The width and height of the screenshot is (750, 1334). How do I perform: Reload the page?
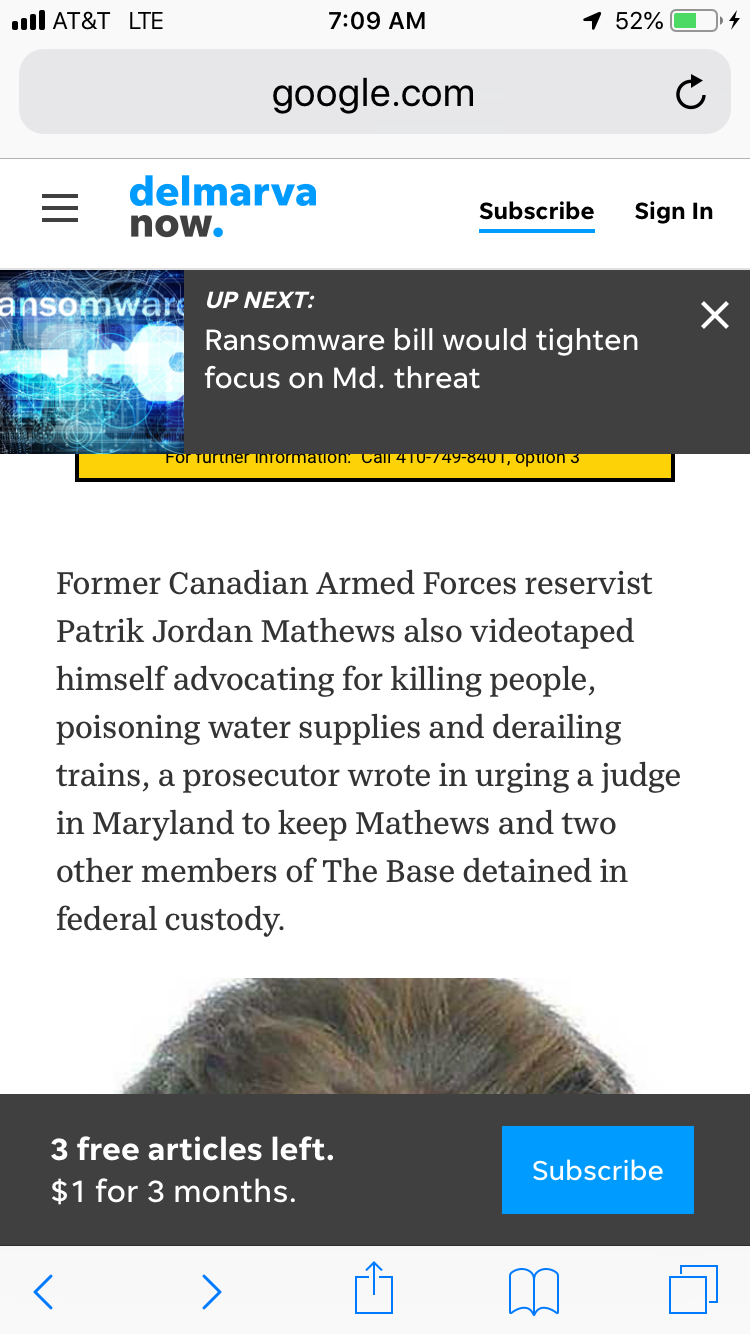tap(690, 94)
